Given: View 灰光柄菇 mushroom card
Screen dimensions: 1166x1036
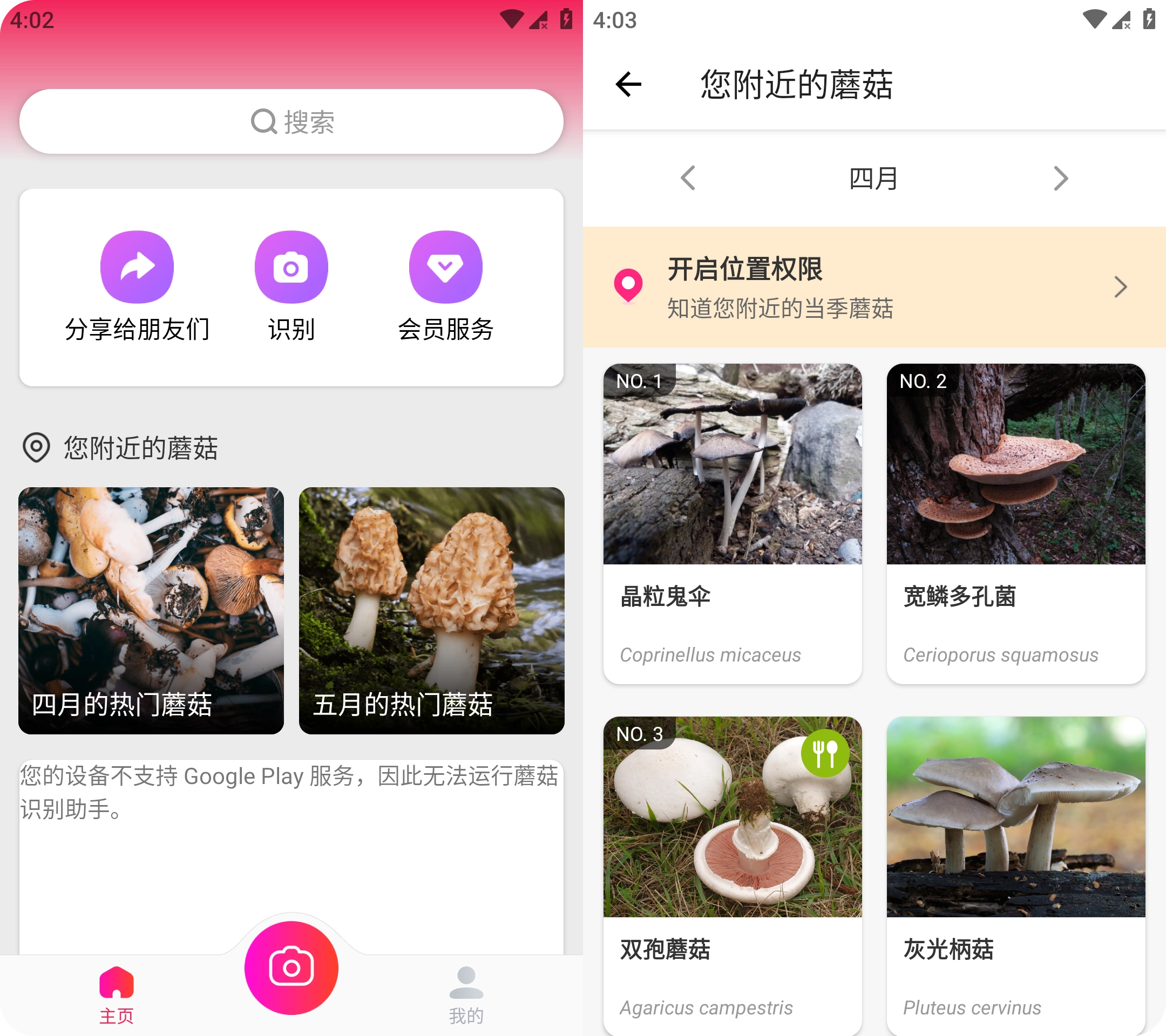Looking at the screenshot, I should click(1015, 875).
